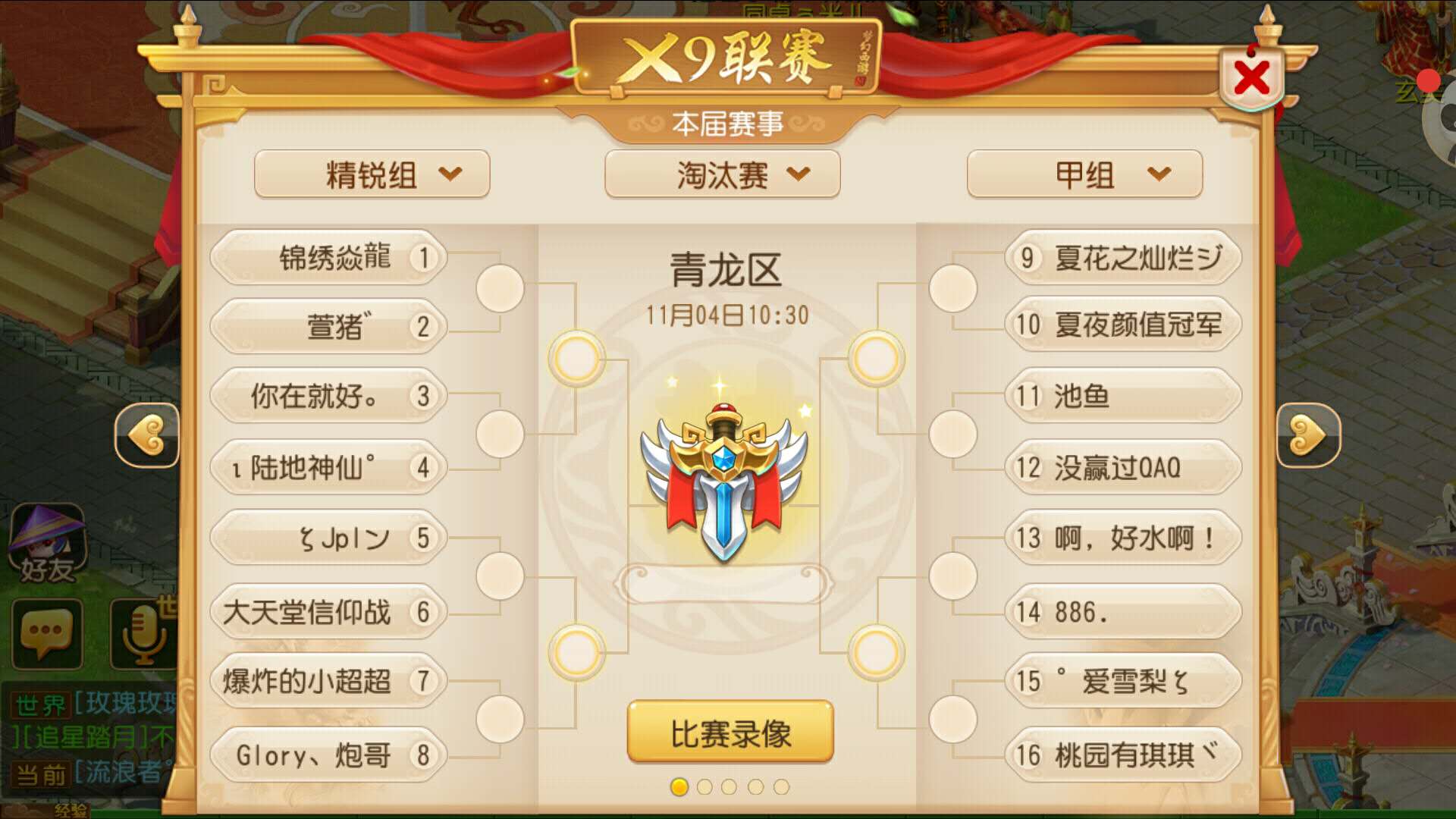Viewport: 1456px width, 819px height.
Task: Select team 桃园有琪琪 seed 16
Action: click(x=1122, y=755)
